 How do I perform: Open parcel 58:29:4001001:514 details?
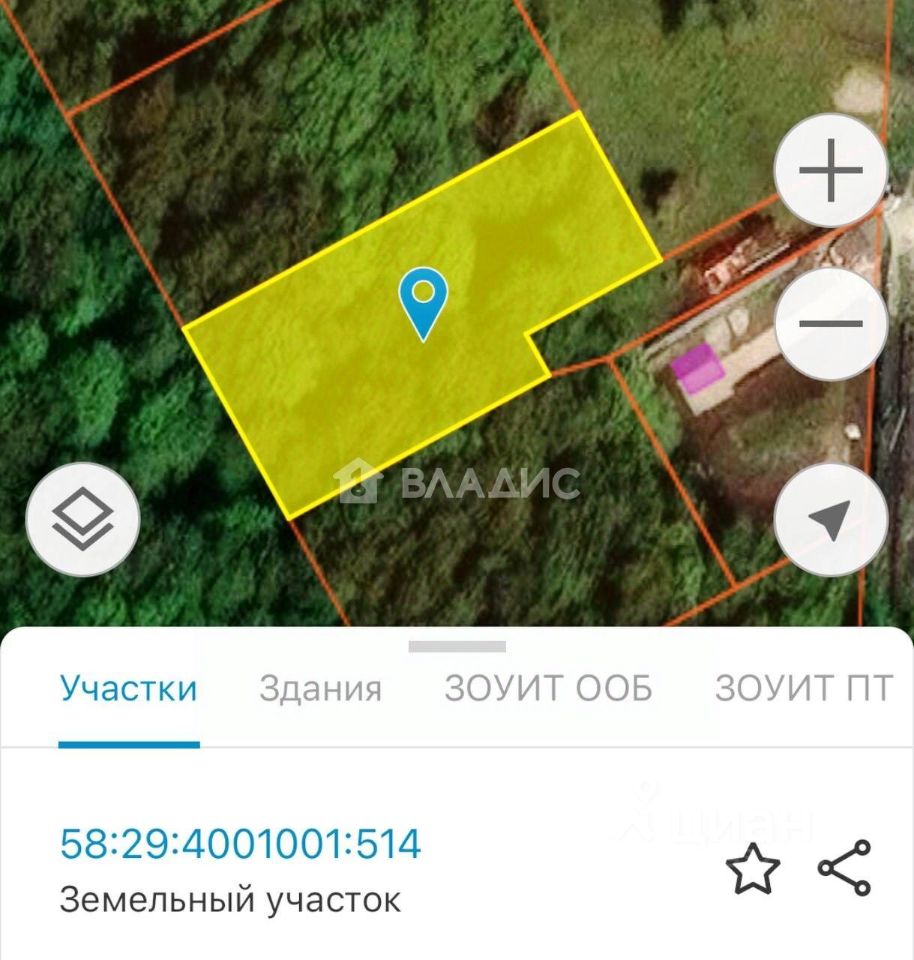pyautogui.click(x=241, y=845)
